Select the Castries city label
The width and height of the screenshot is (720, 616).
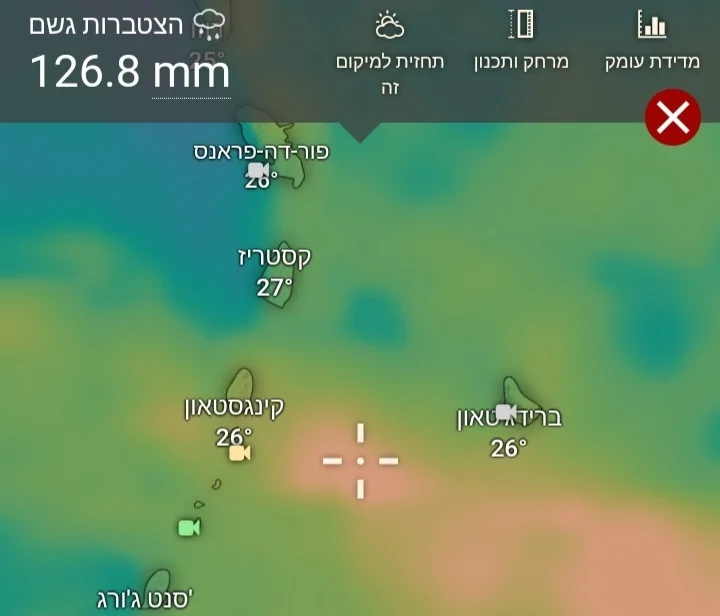[274, 258]
